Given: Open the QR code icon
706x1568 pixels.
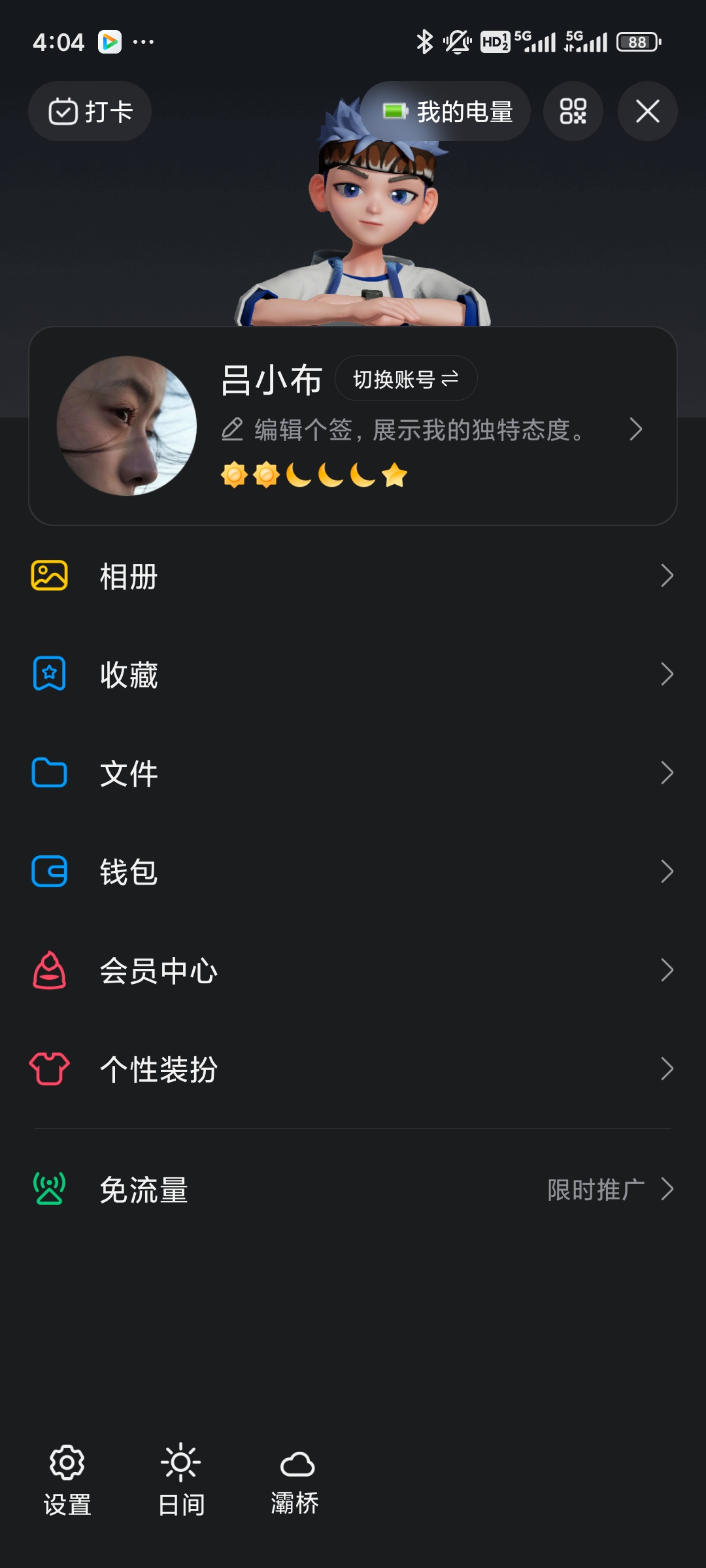Looking at the screenshot, I should (573, 112).
